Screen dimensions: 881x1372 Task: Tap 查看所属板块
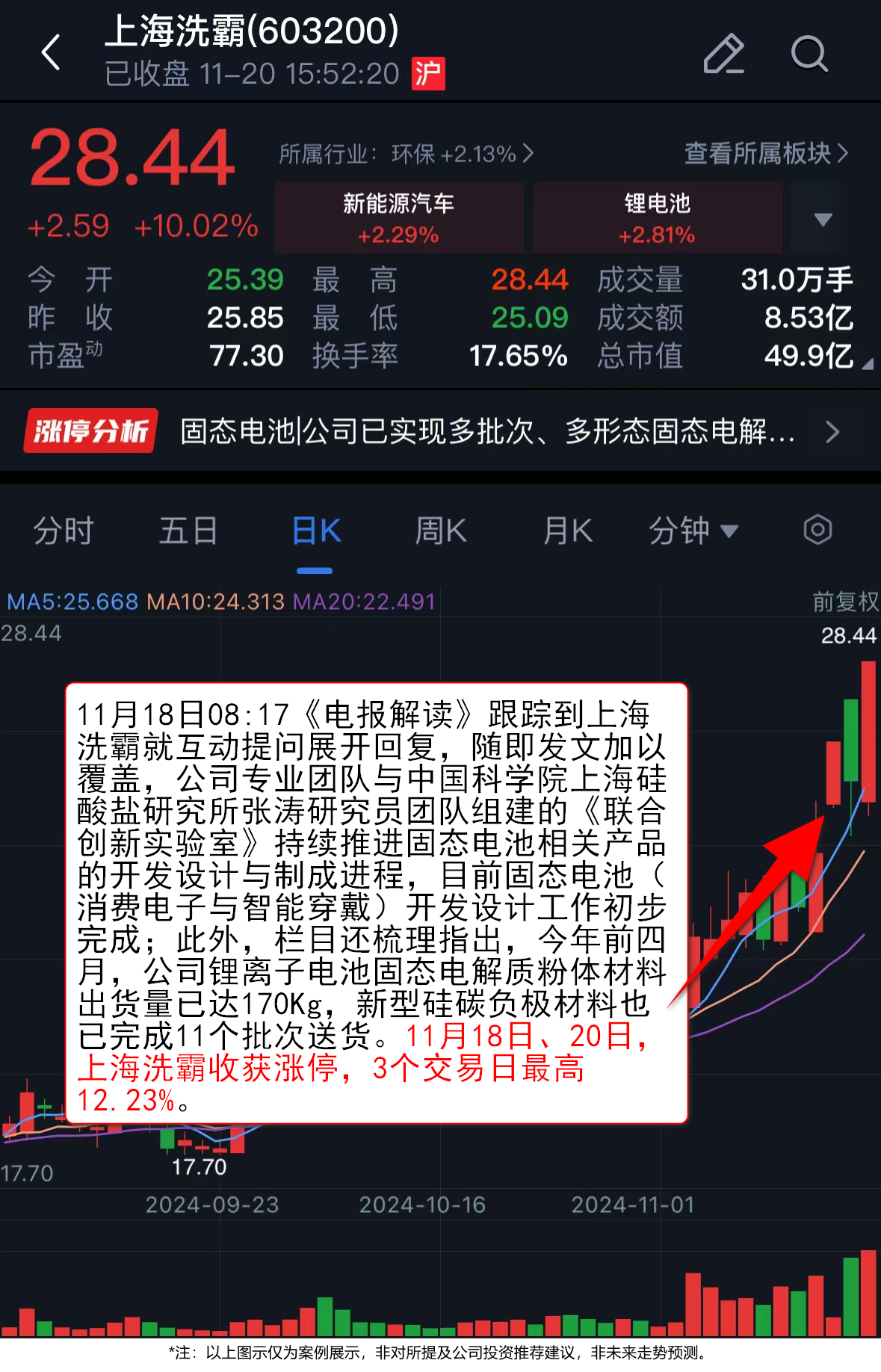click(766, 153)
